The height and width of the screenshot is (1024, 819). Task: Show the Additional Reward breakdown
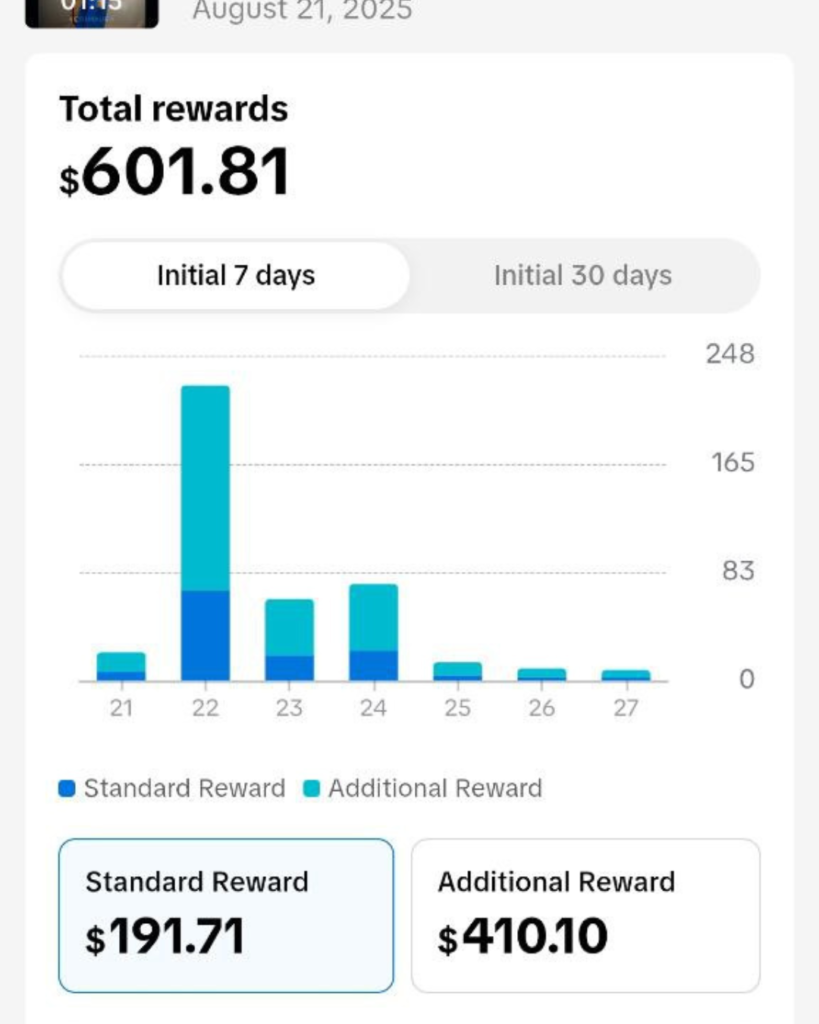585,915
